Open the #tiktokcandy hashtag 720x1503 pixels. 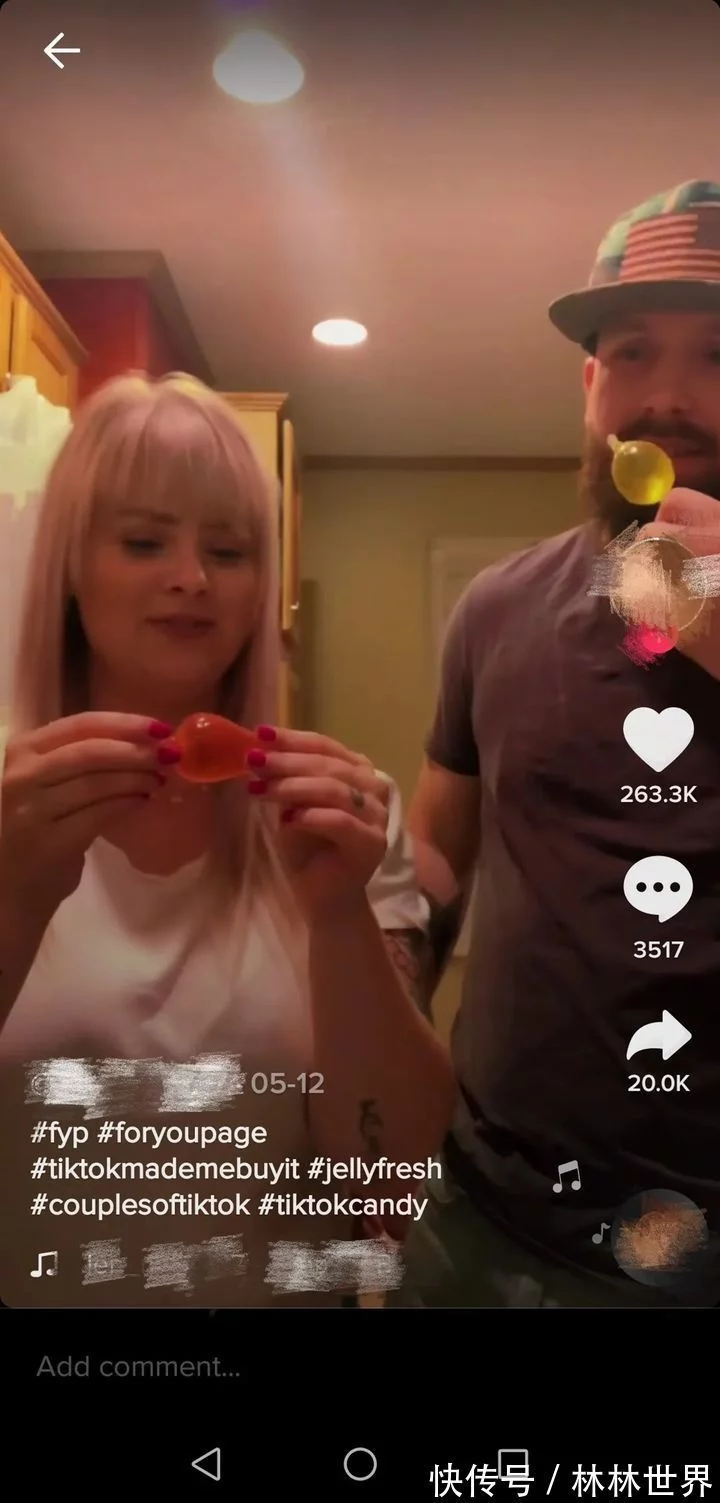tap(343, 1204)
